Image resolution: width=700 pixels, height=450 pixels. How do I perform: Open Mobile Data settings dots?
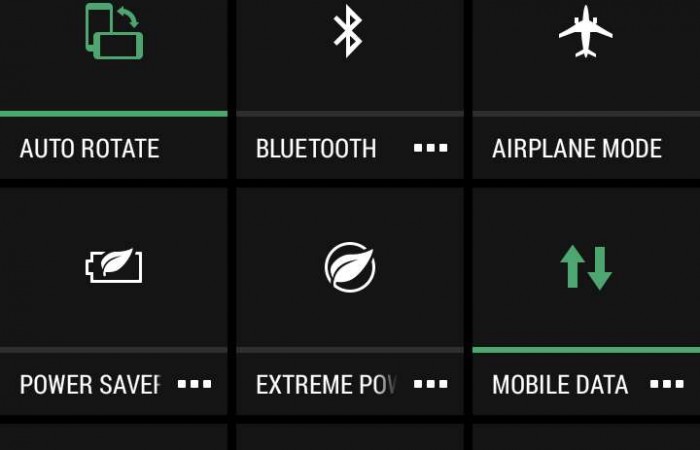click(x=667, y=384)
